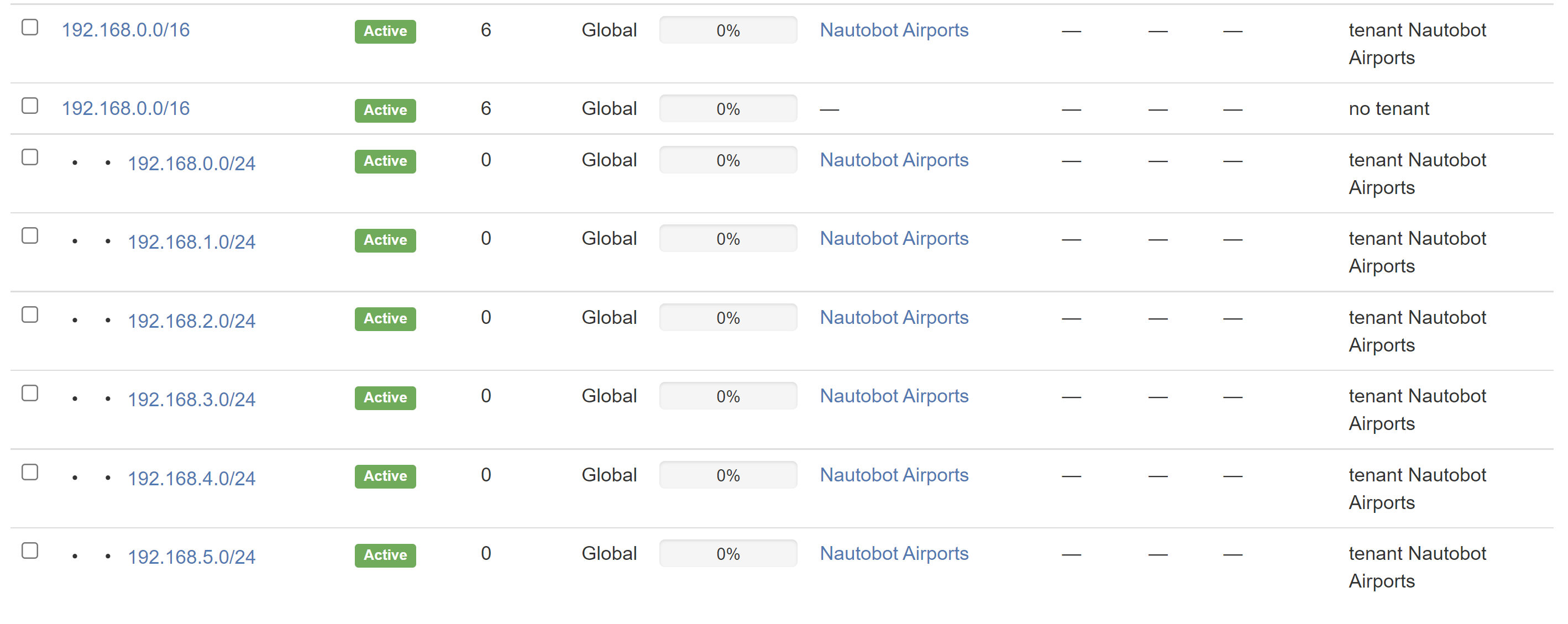The image size is (1568, 624).
Task: Open the 192.168.0.0/24 prefix
Action: (191, 163)
